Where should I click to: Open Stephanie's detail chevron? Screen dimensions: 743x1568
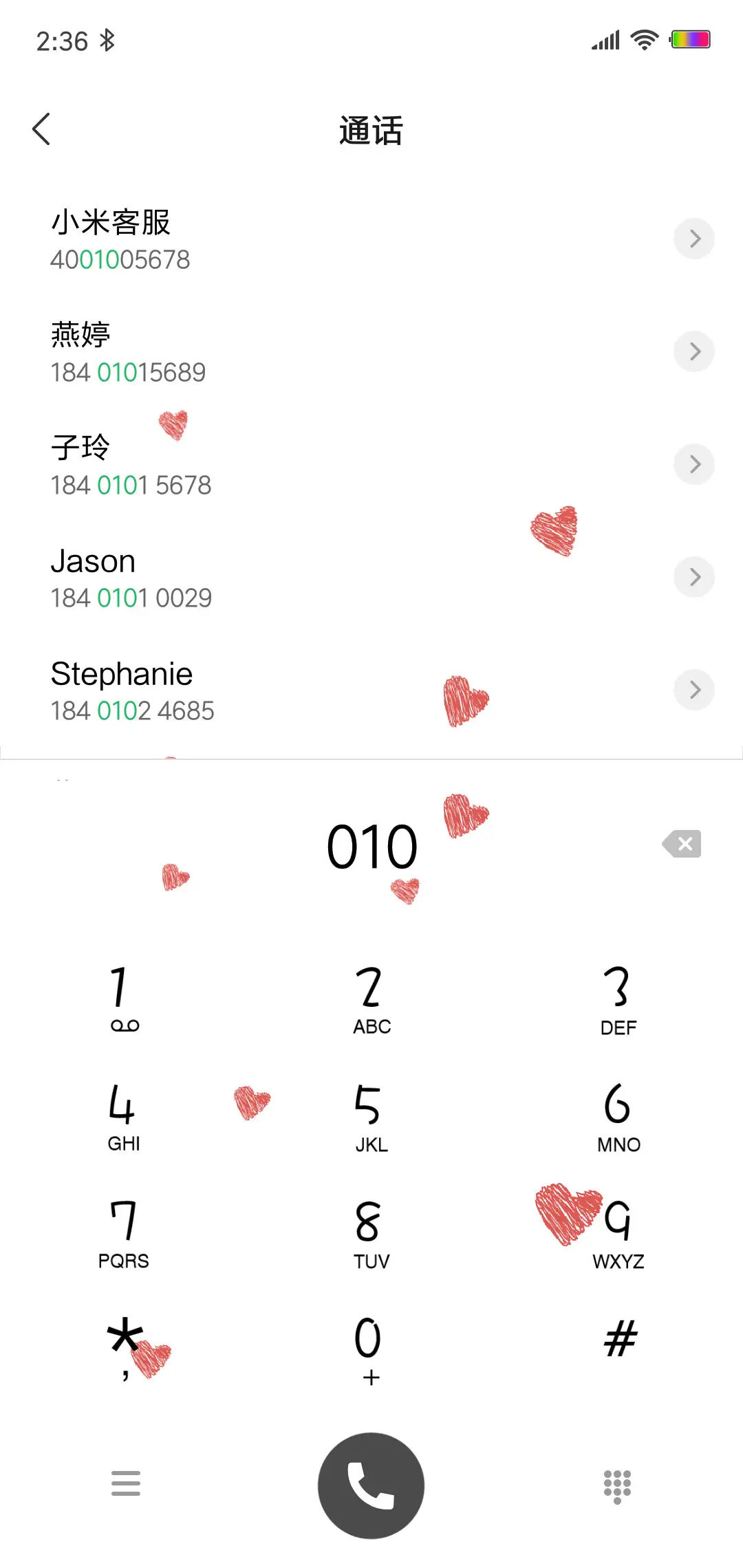[694, 690]
